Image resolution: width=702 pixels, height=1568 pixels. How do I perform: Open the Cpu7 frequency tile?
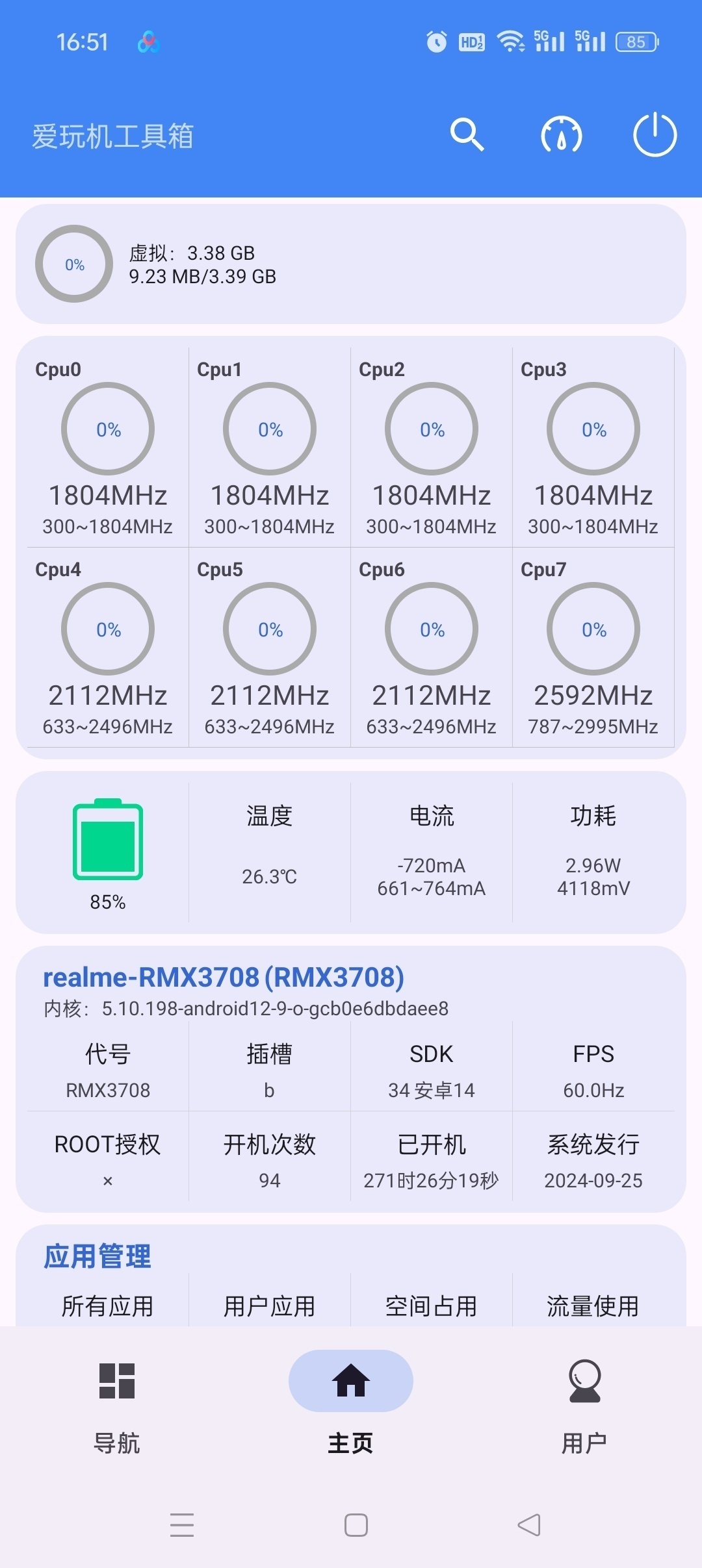[x=593, y=648]
